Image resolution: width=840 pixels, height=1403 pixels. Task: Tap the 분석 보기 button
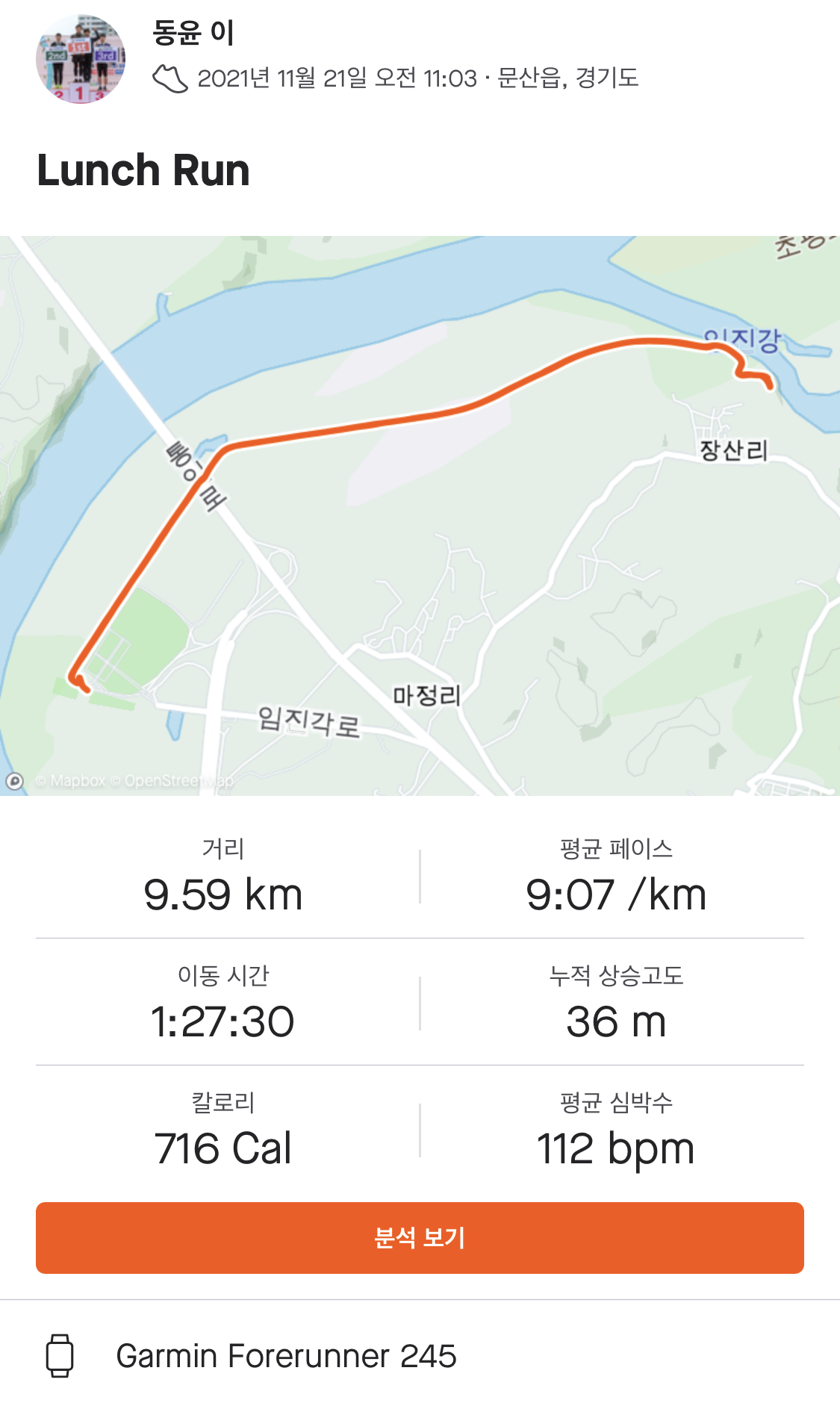(x=420, y=1237)
